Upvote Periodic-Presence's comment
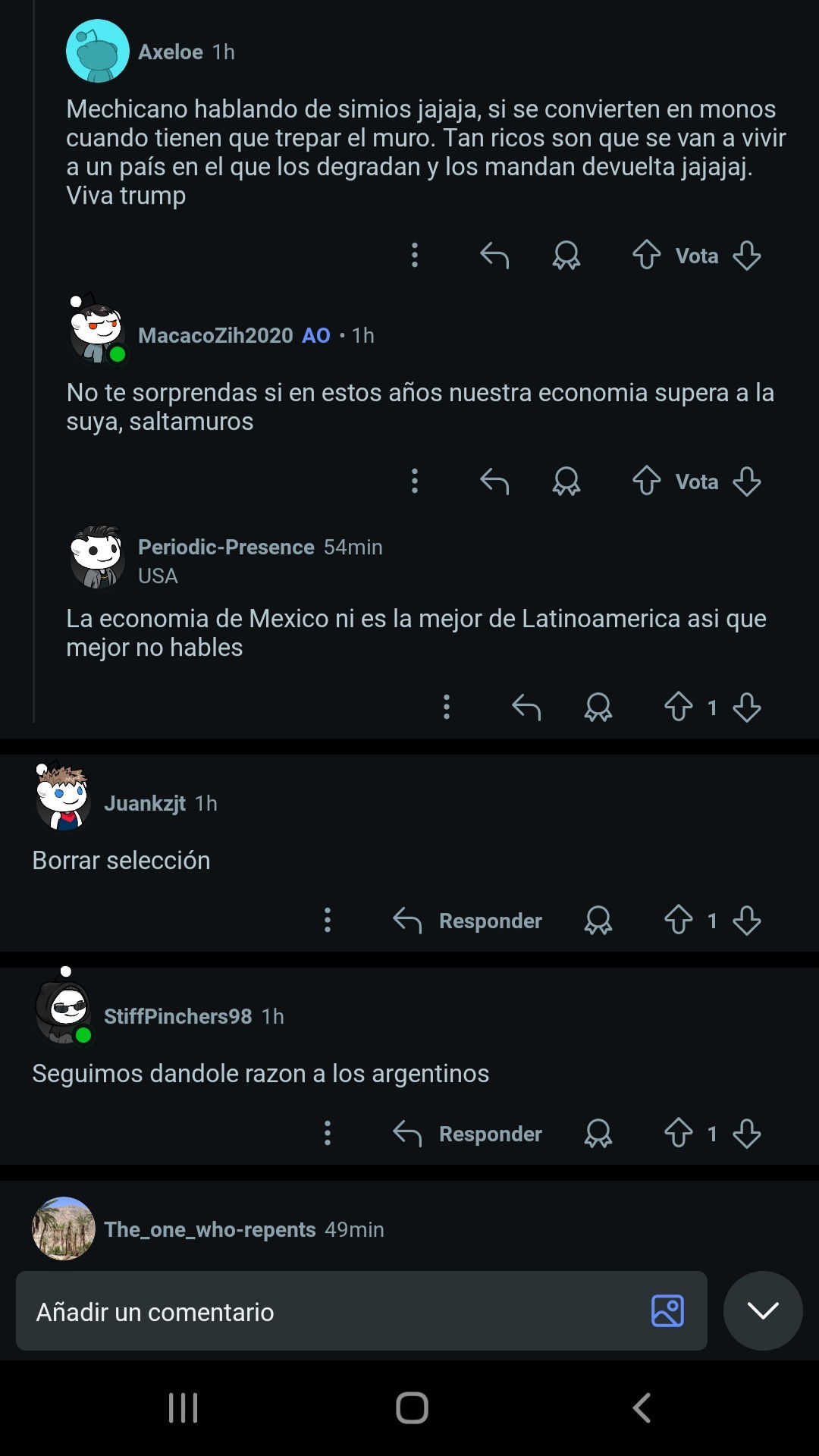 coord(678,708)
